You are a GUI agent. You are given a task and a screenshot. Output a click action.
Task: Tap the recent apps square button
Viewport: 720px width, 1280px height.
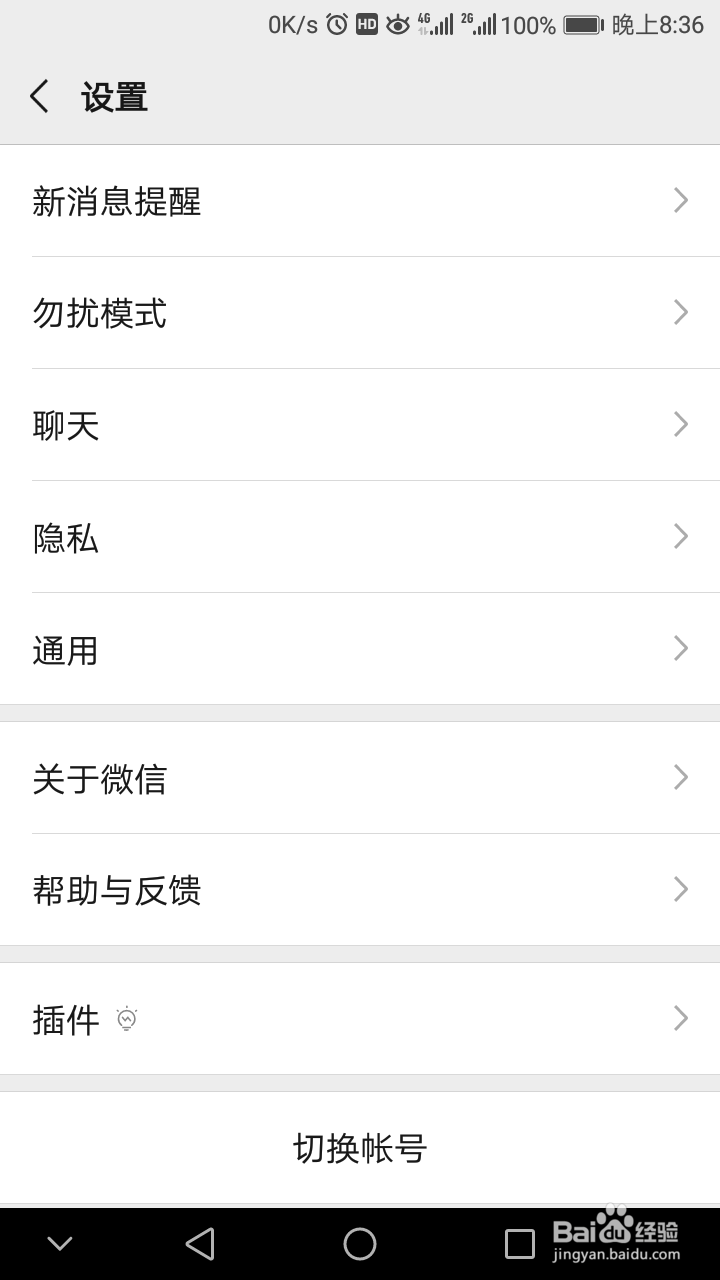(520, 1243)
